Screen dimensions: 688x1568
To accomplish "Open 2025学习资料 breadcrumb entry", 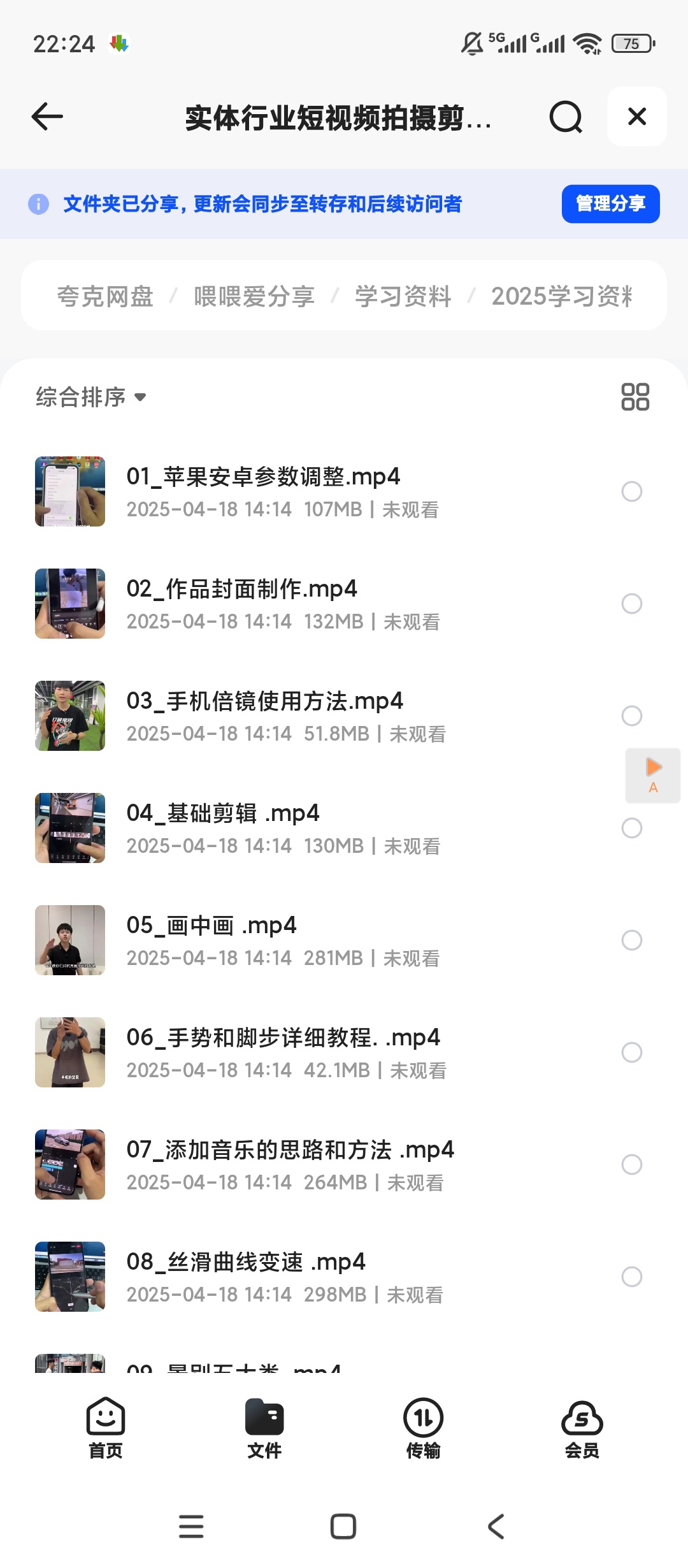I will pos(561,295).
